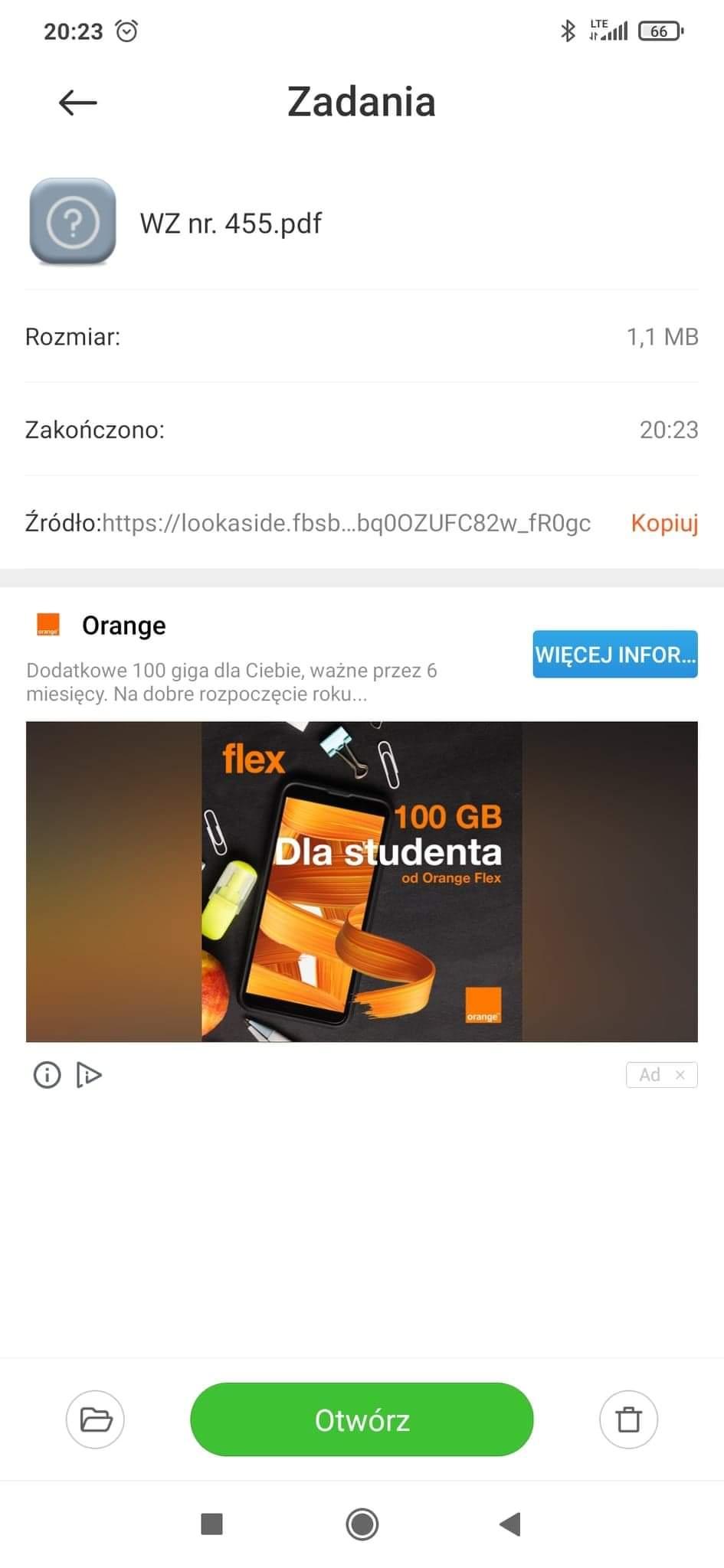The width and height of the screenshot is (724, 1568).
Task: Copy the source link with Kopiuj
Action: [x=664, y=523]
